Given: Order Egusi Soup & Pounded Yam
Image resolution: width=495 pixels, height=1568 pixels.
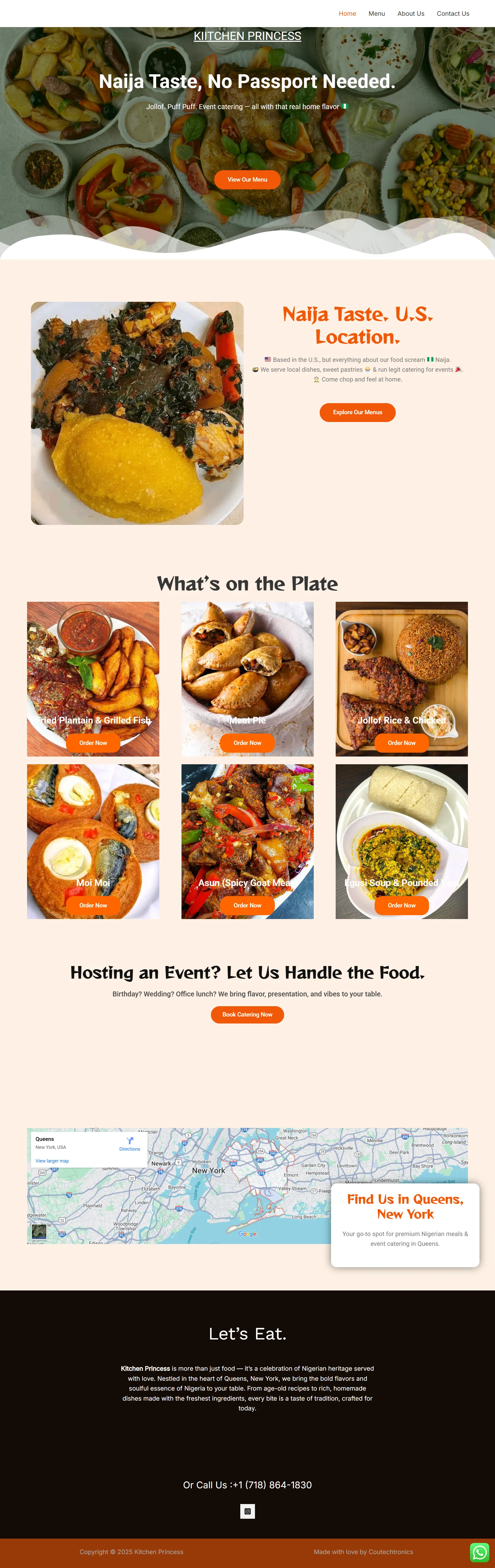Looking at the screenshot, I should 401,905.
